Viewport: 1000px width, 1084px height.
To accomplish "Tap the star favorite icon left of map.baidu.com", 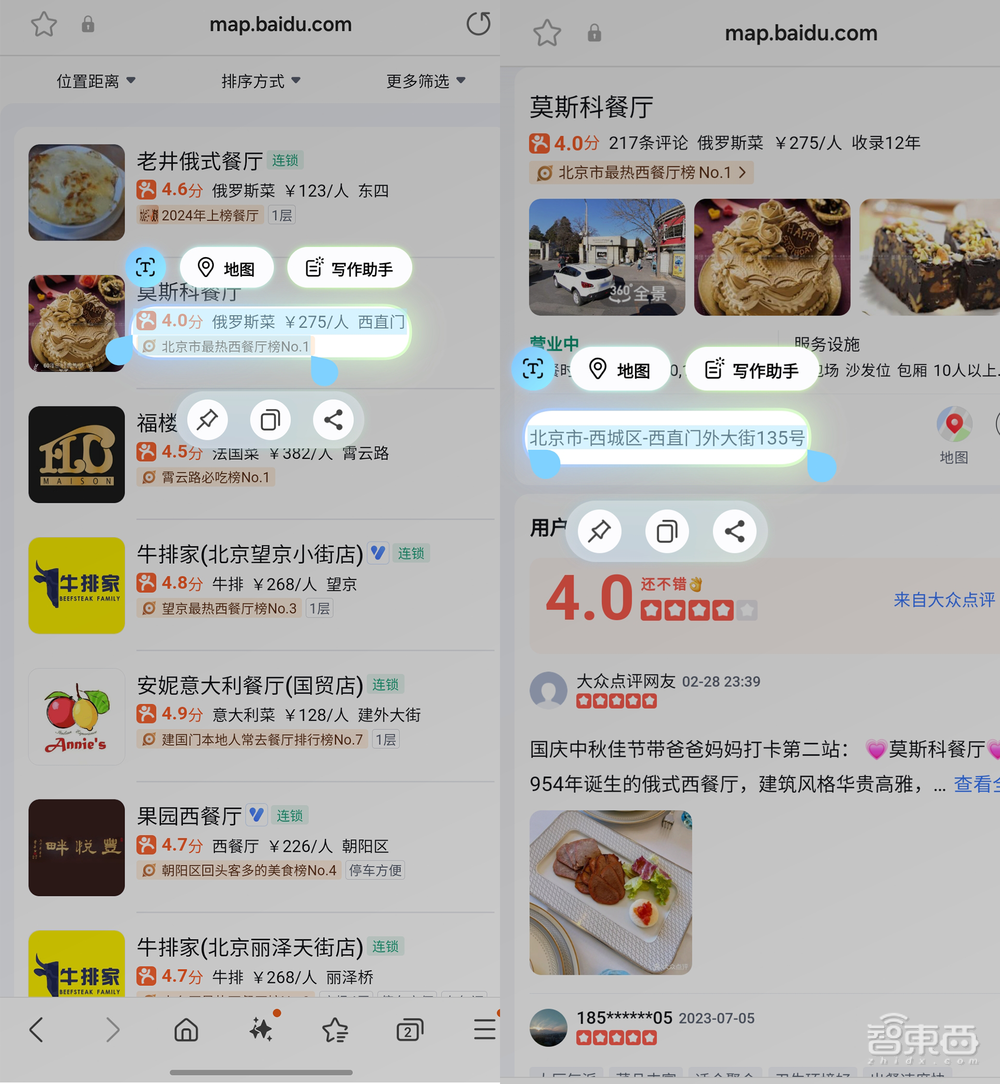I will pos(44,25).
